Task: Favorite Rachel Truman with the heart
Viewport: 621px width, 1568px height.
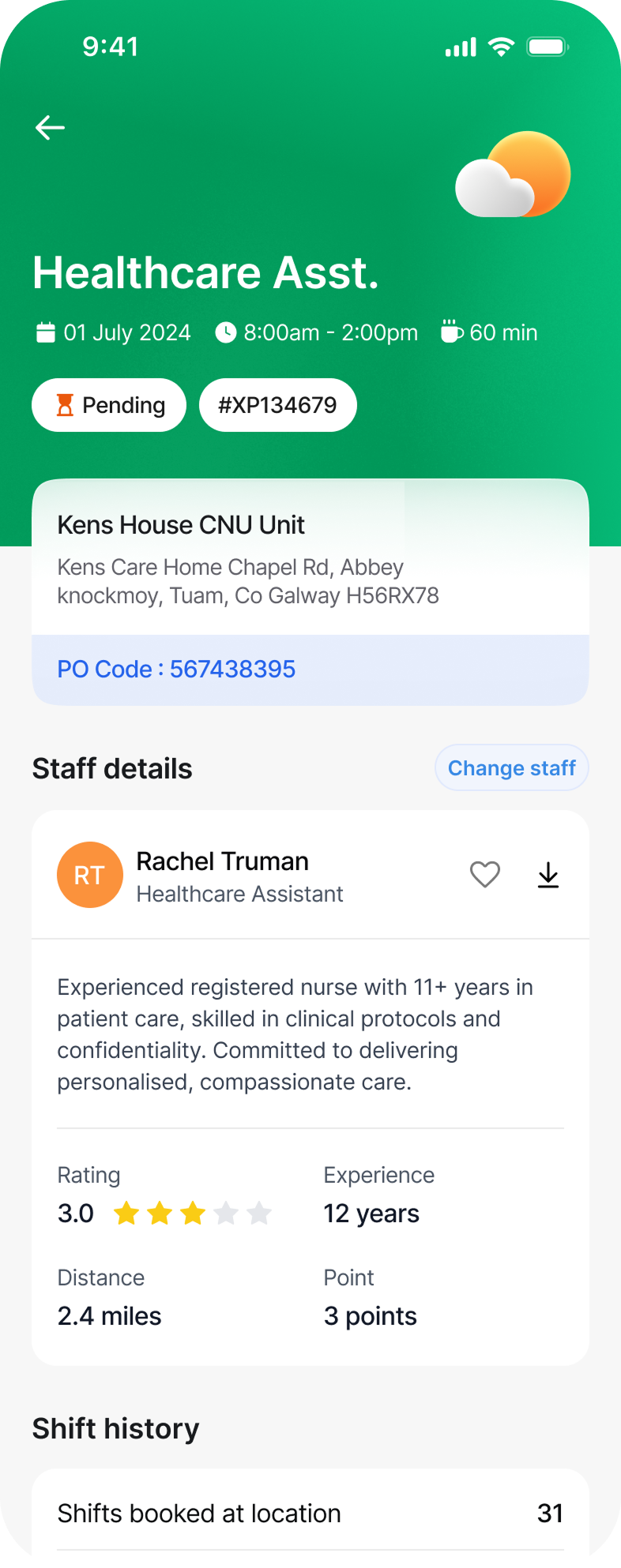Action: 485,875
